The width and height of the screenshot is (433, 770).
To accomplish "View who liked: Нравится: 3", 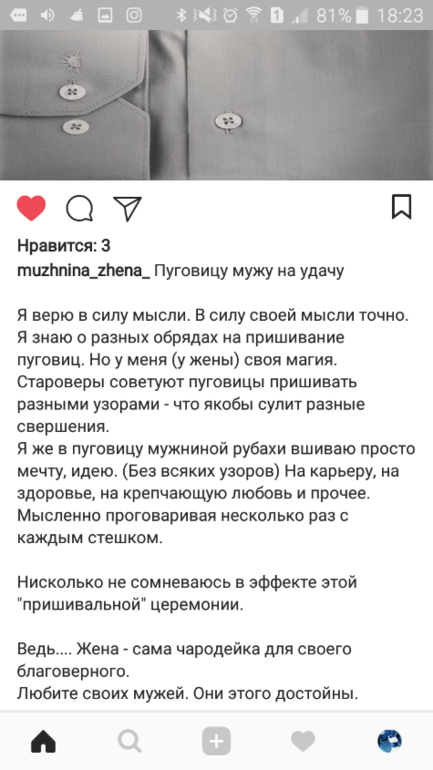I will (x=63, y=246).
